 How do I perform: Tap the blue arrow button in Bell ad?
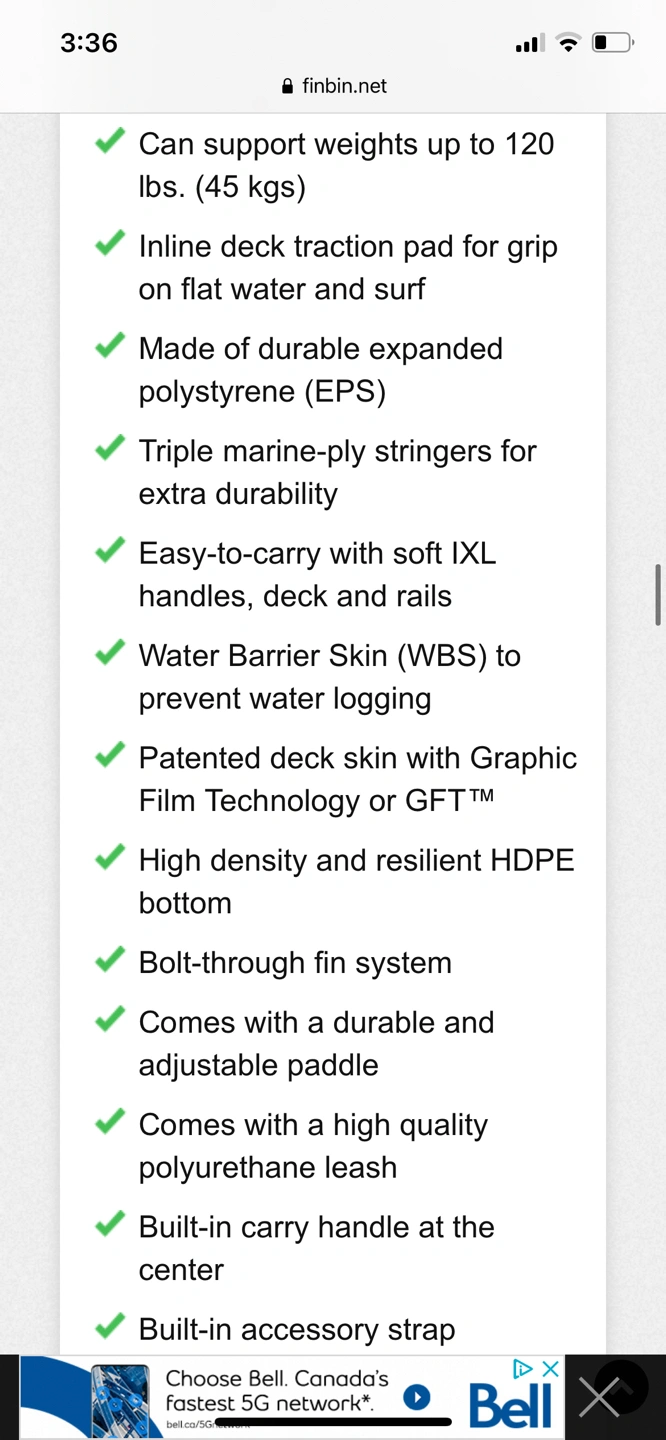(x=416, y=1397)
